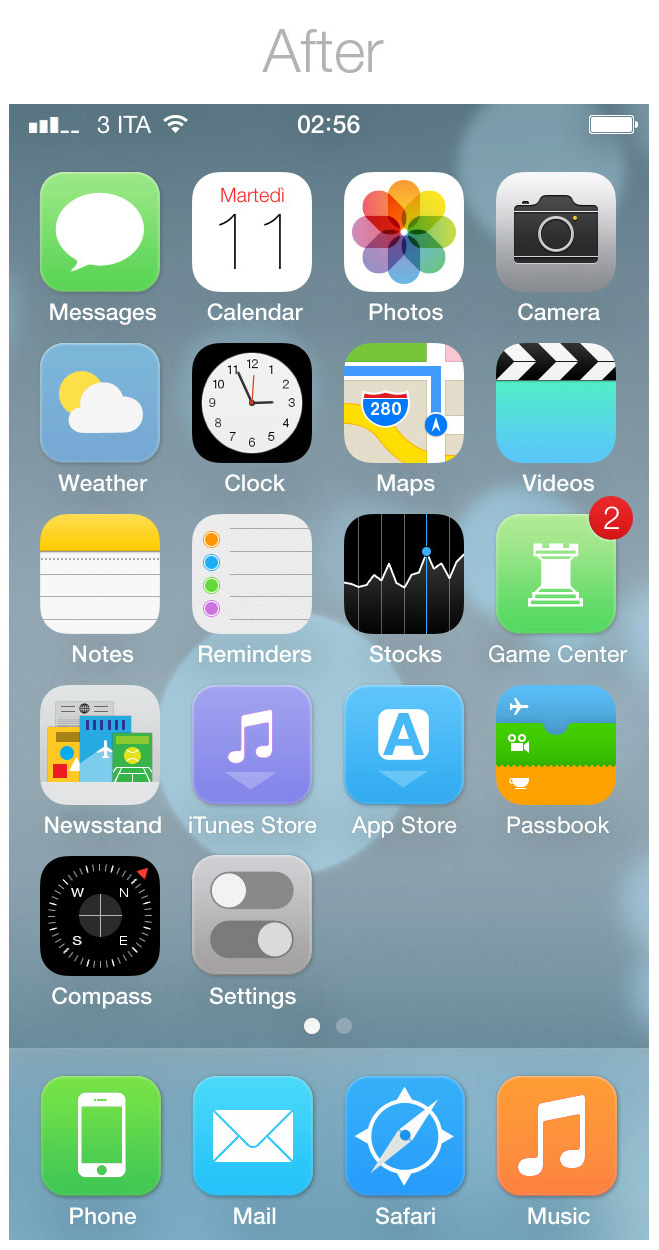
Task: Launch the Calendar app
Action: pos(252,232)
